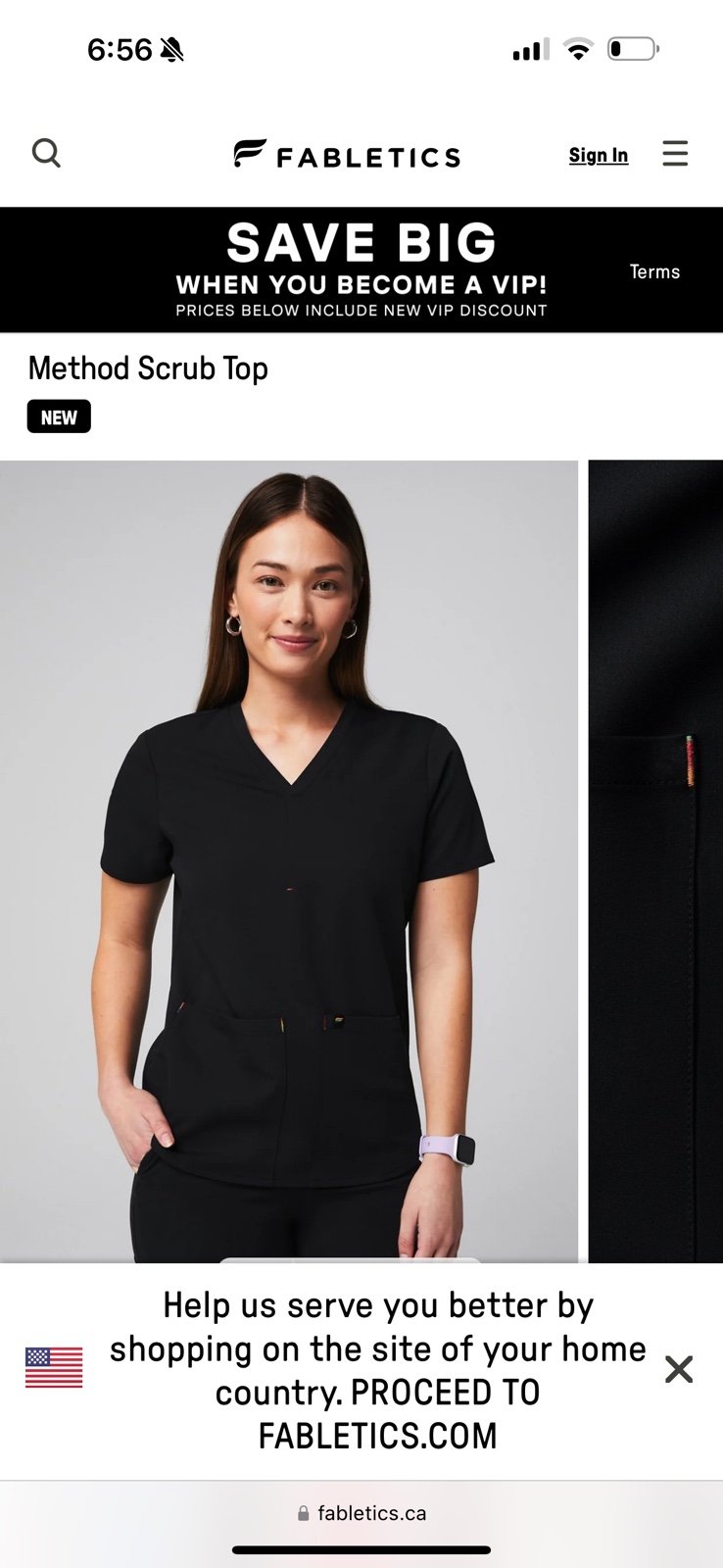Open the search magnifier icon
Screen dimensions: 723x1568
click(x=46, y=154)
